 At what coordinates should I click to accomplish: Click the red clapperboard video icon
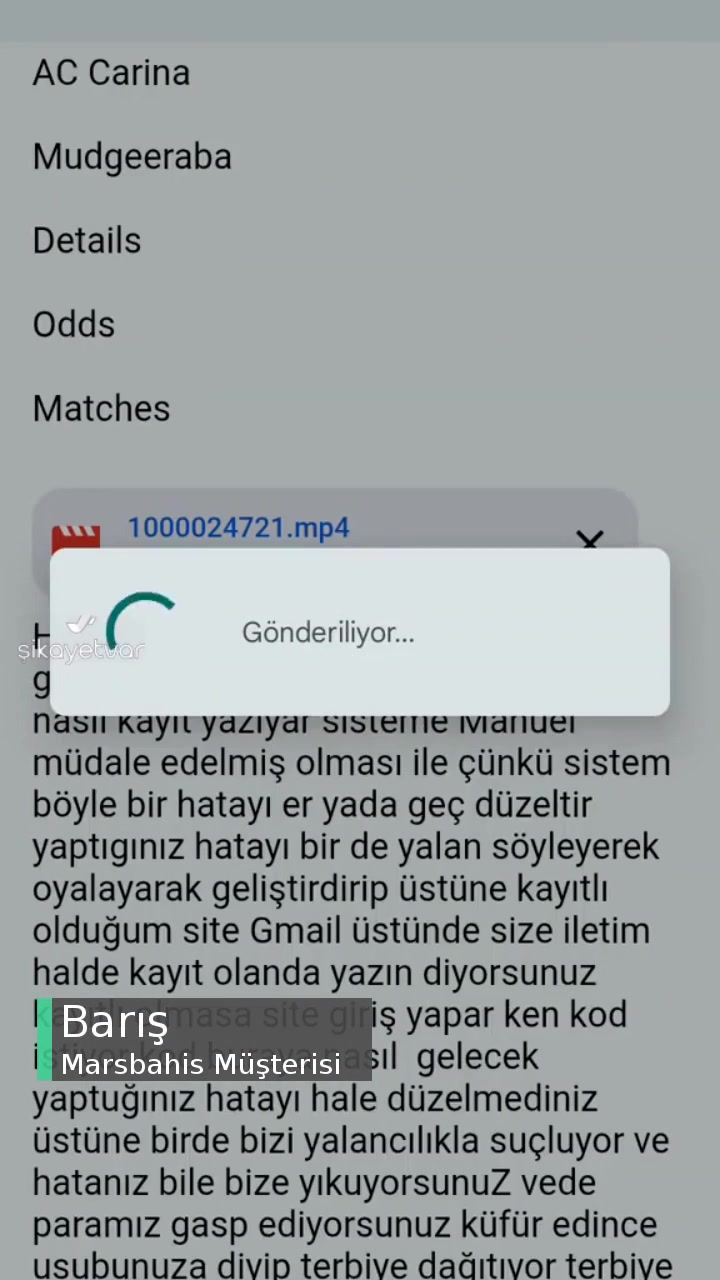point(77,535)
